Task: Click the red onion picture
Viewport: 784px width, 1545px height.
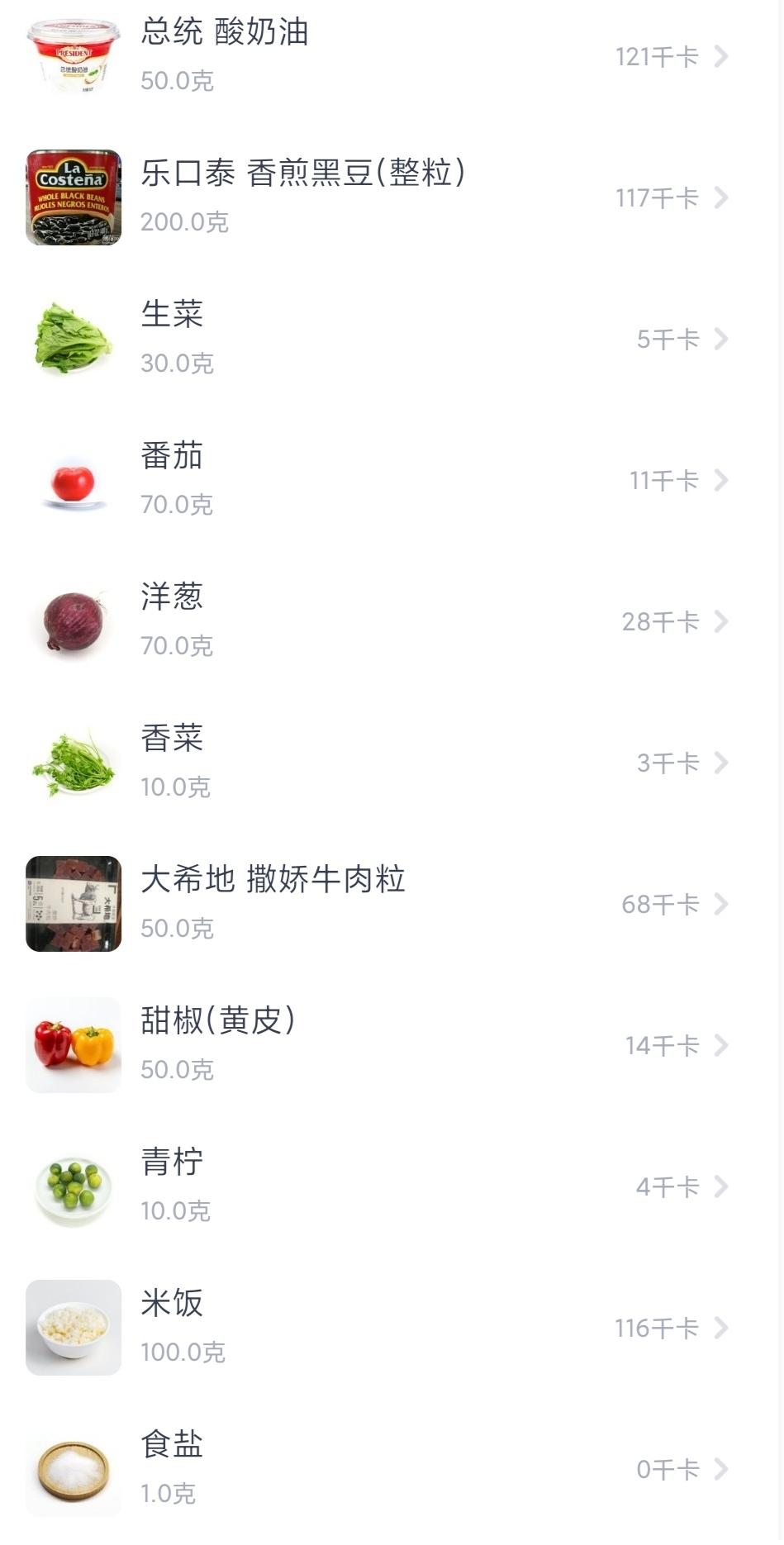Action: (73, 620)
